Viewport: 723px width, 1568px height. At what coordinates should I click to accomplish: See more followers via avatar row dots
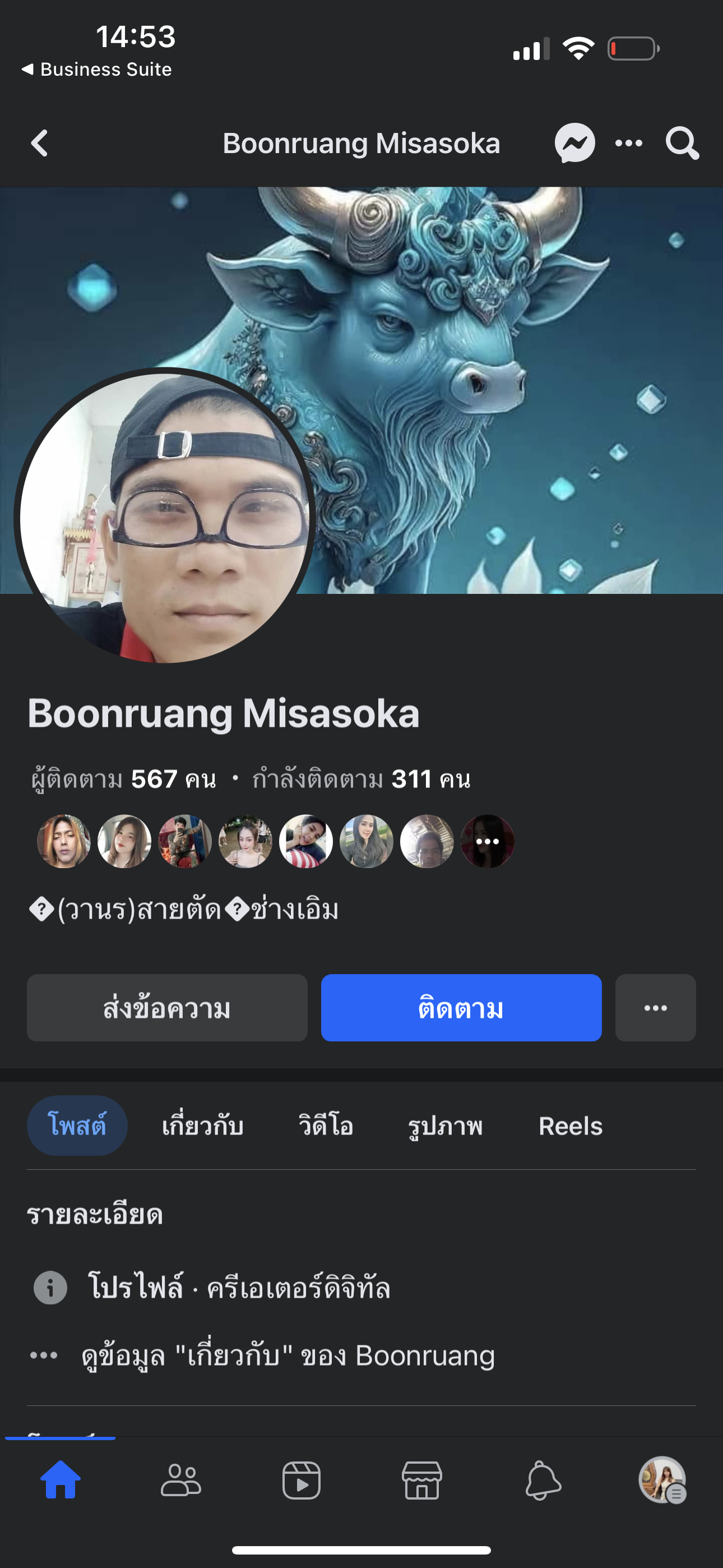(488, 841)
